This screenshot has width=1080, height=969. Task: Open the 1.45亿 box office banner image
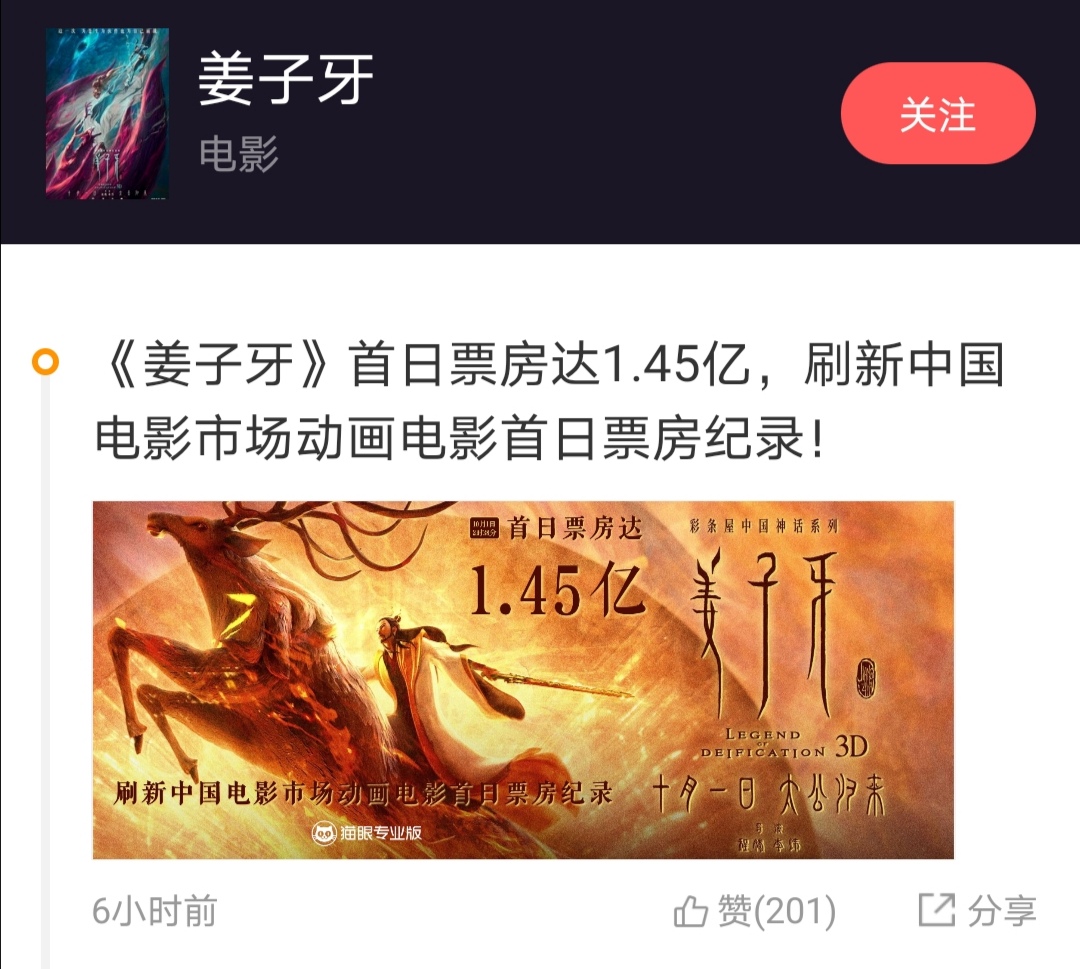coord(523,680)
